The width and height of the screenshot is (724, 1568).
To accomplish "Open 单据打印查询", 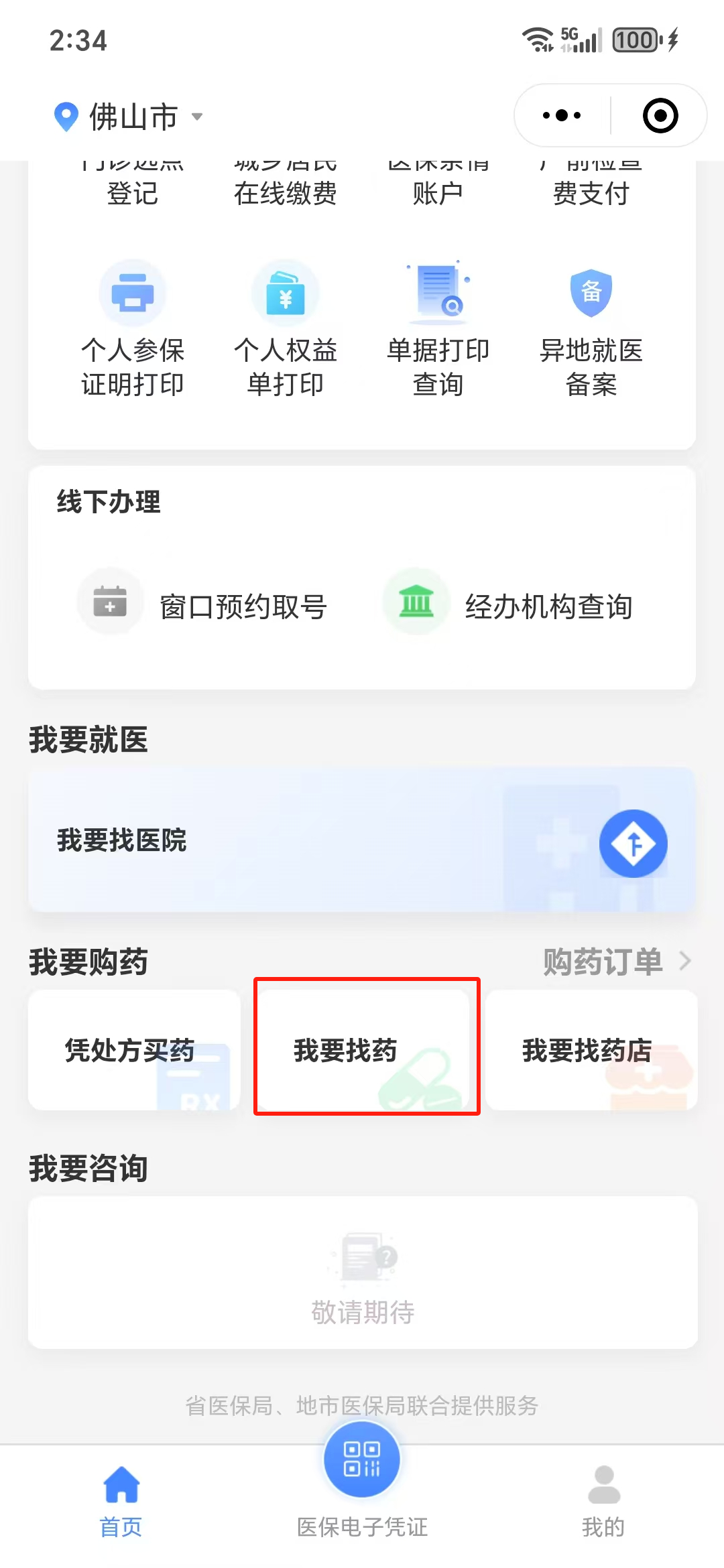I will tap(438, 329).
